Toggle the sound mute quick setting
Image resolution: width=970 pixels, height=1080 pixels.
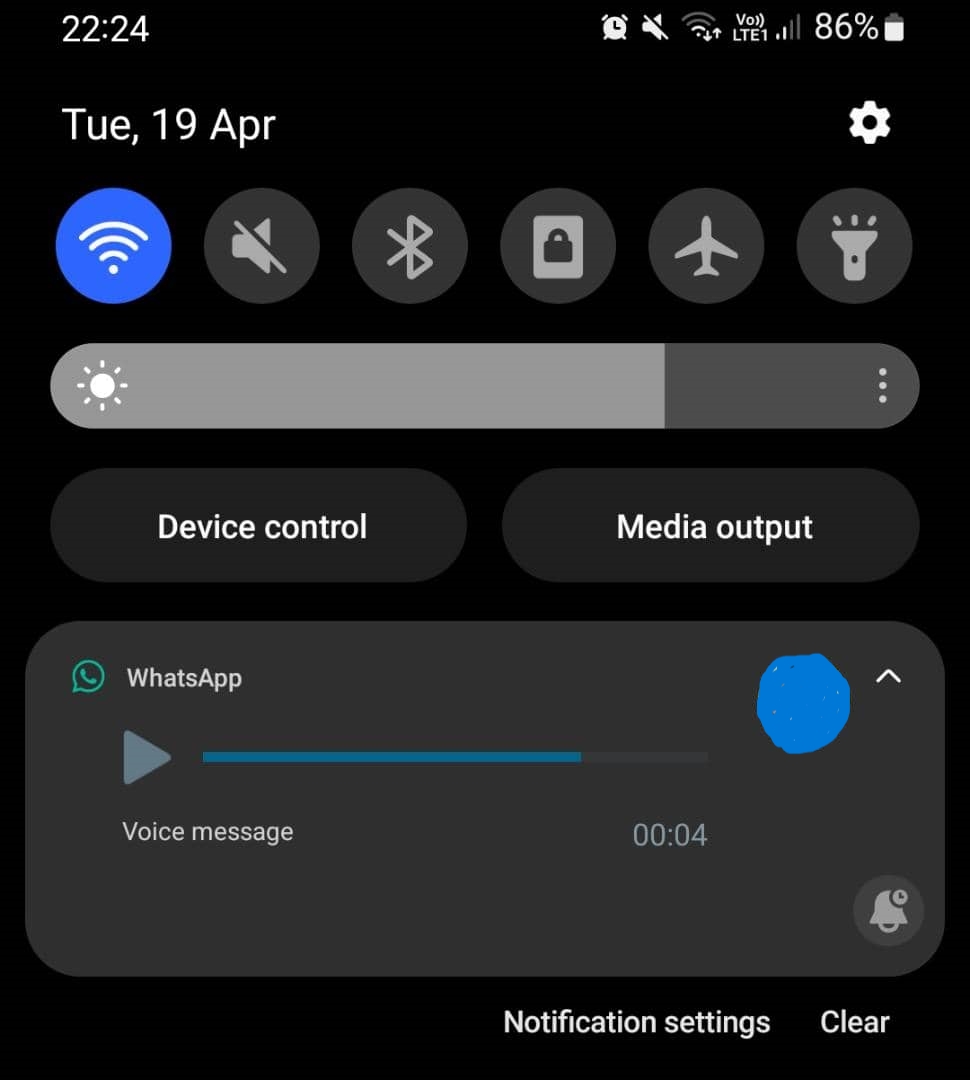261,246
